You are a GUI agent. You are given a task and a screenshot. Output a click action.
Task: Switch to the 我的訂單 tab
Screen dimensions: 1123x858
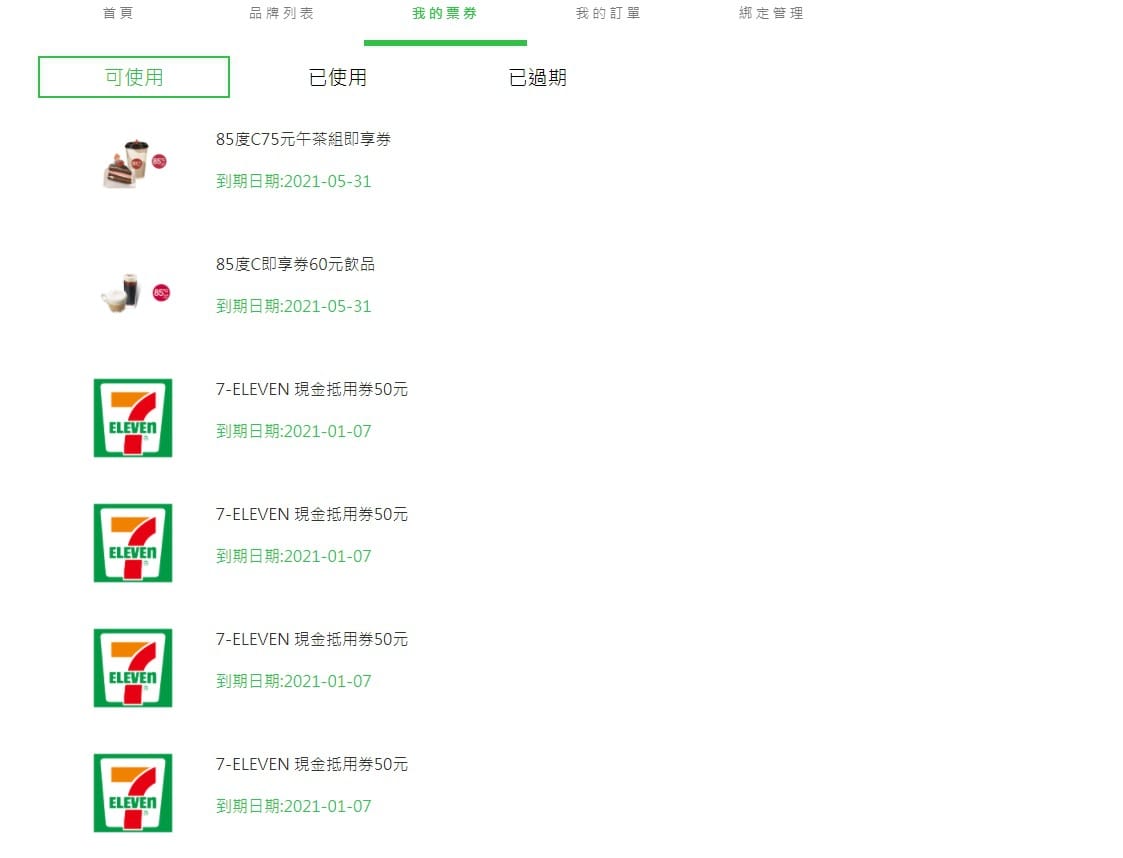coord(608,14)
